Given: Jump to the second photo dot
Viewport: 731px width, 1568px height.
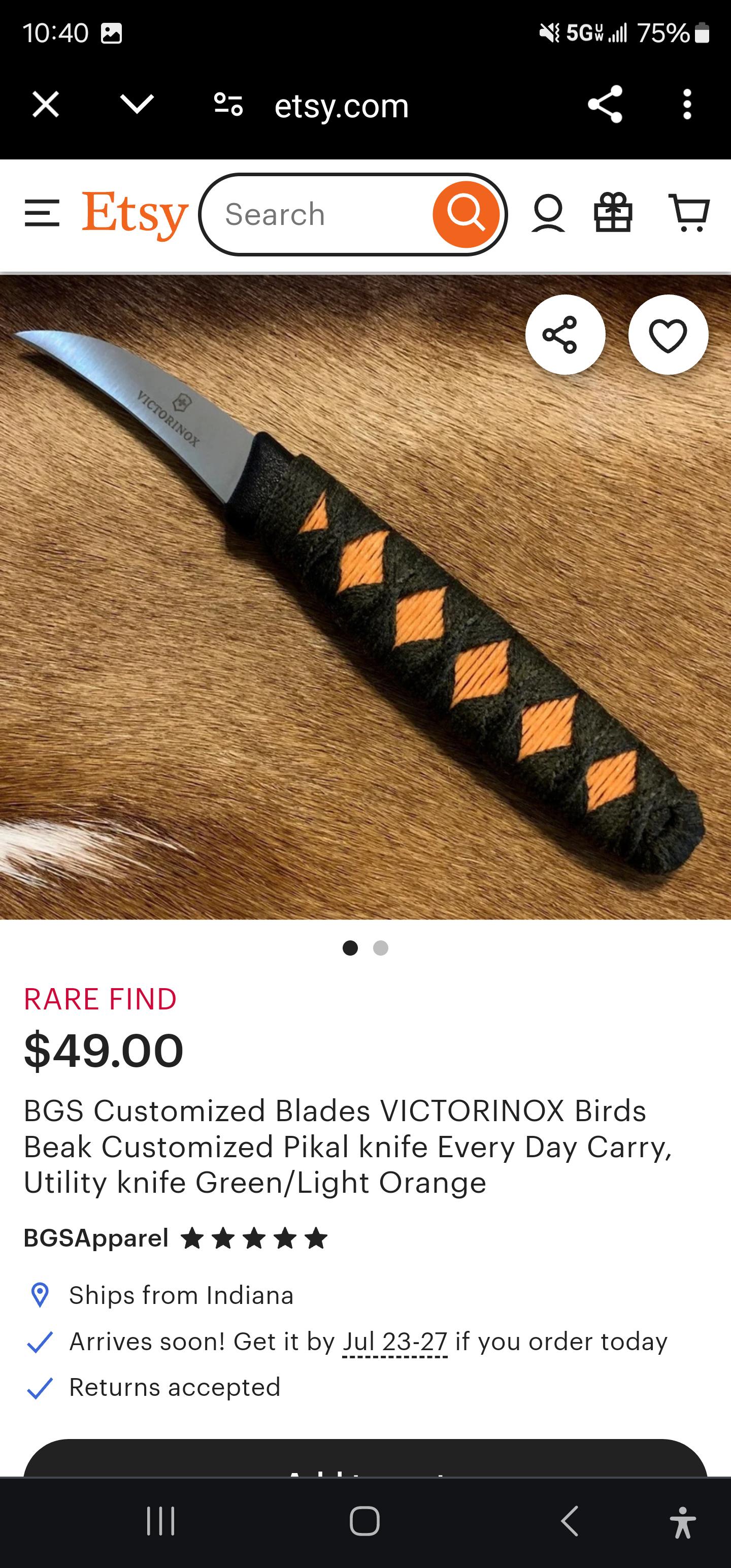Looking at the screenshot, I should pos(381,948).
